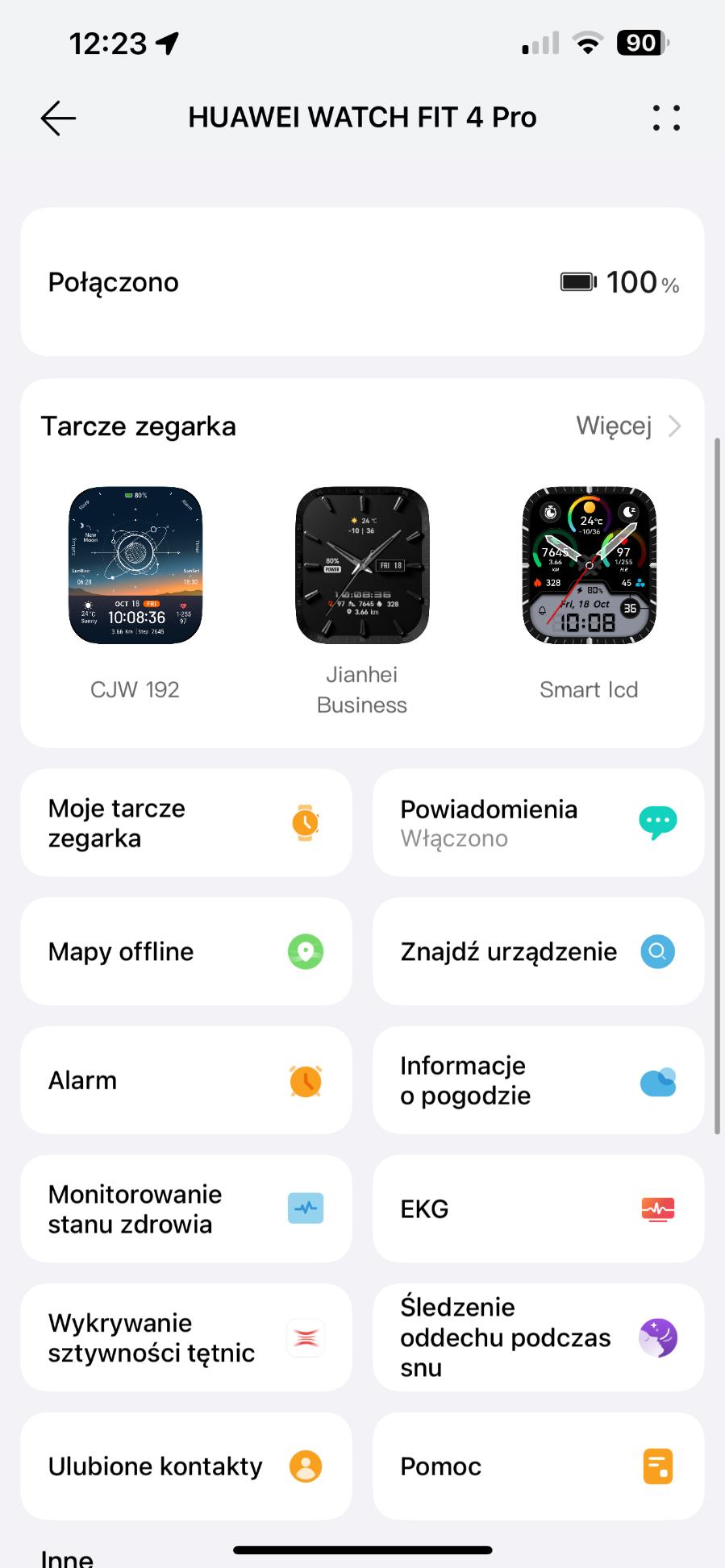This screenshot has height=1568, width=725.
Task: Open the four-dot overflow menu
Action: (x=666, y=118)
